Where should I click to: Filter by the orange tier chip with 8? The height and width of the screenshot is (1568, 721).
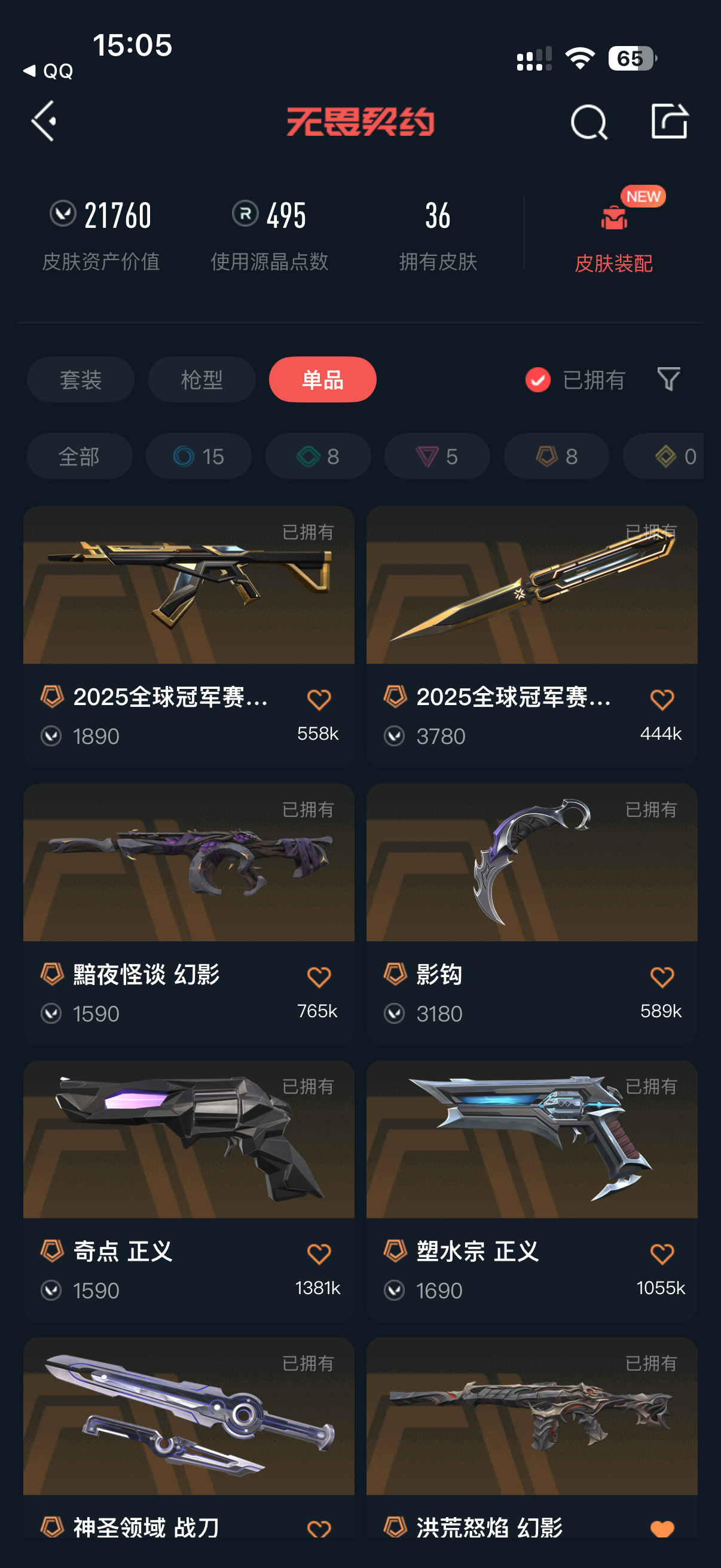[556, 456]
